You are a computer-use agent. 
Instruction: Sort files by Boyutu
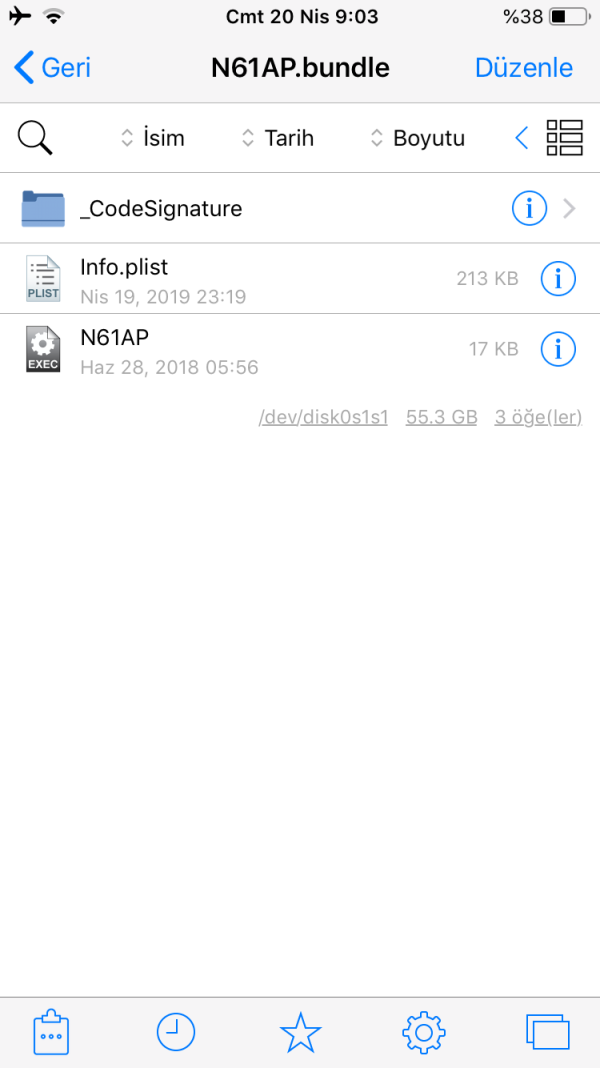pos(417,138)
